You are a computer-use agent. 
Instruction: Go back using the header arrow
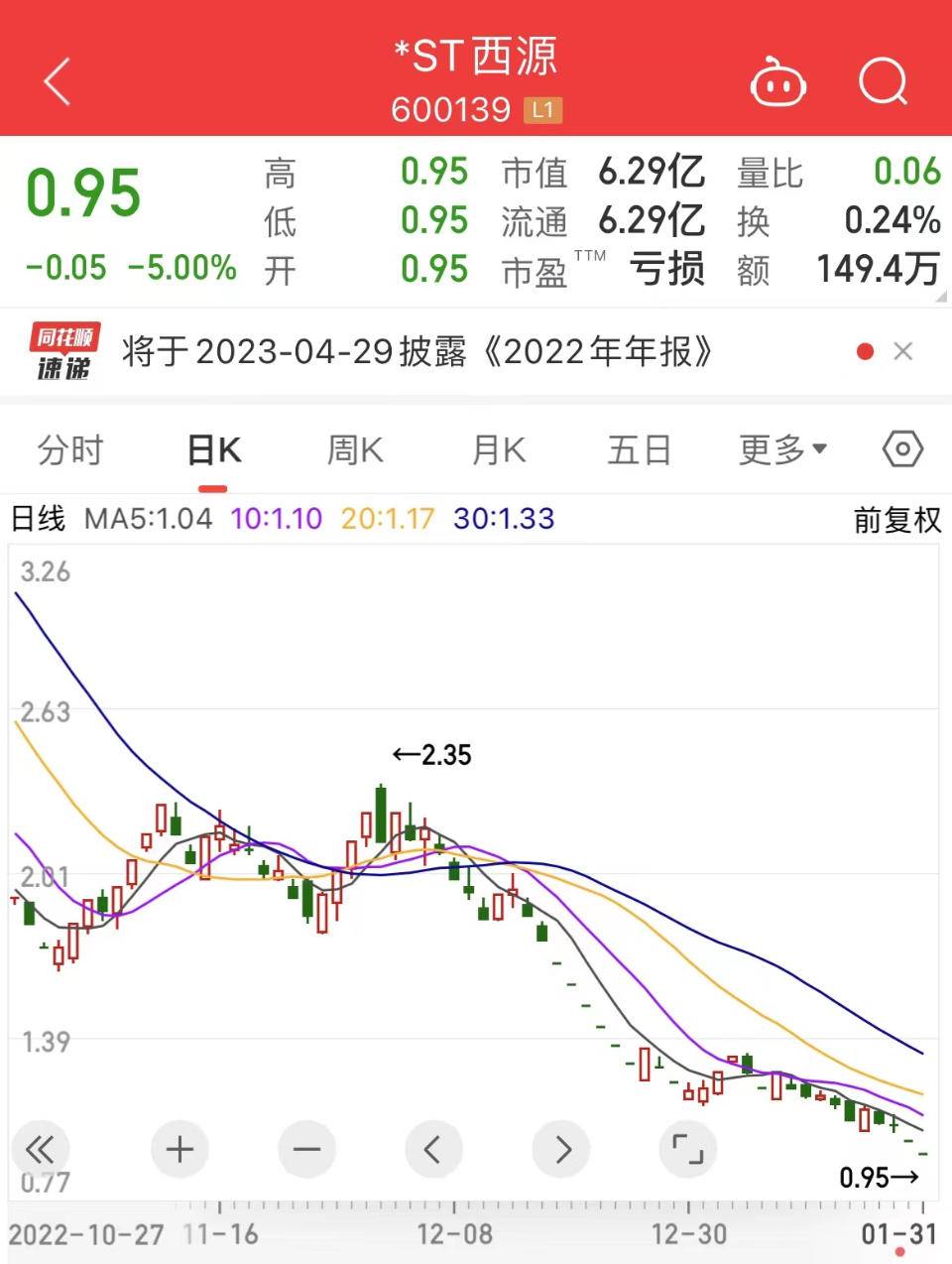tap(58, 81)
